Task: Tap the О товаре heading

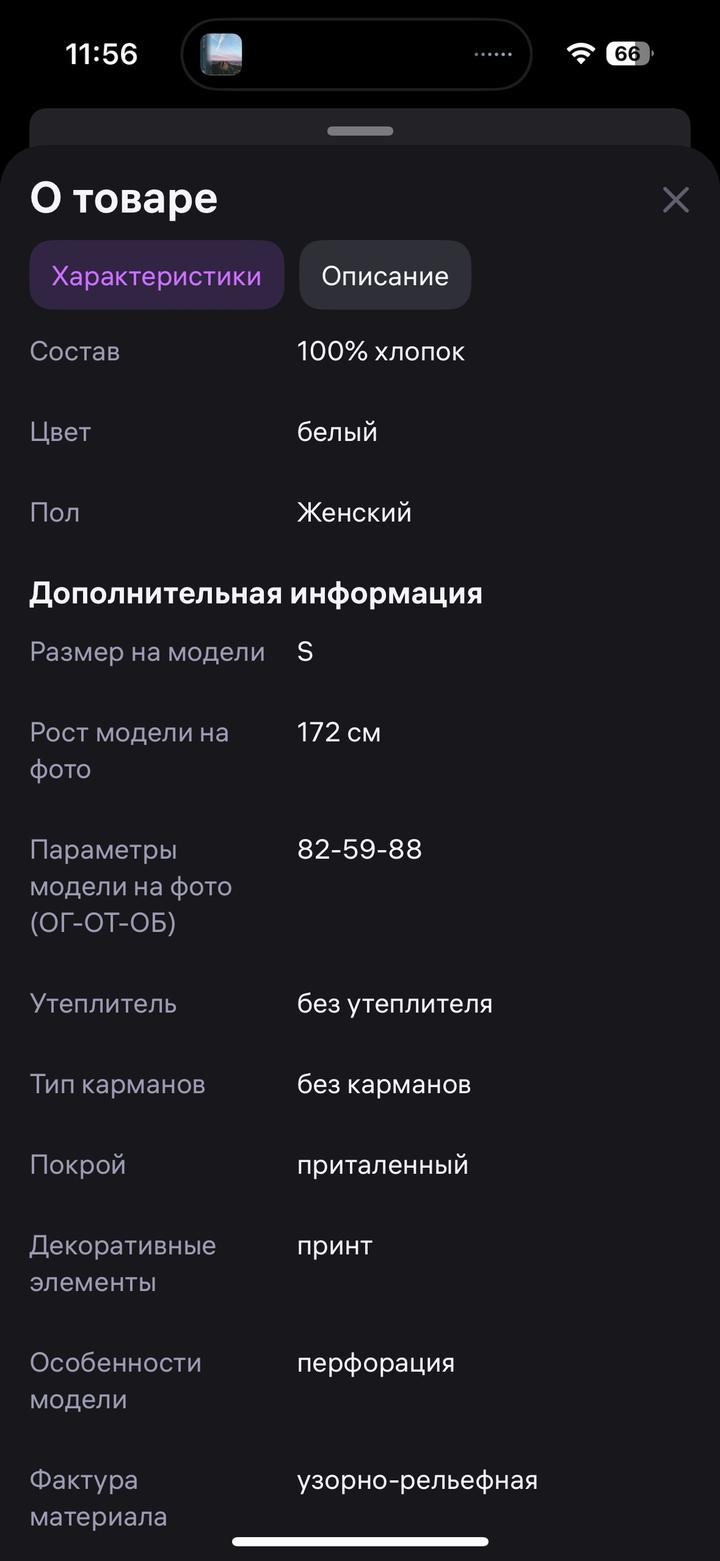Action: (122, 198)
